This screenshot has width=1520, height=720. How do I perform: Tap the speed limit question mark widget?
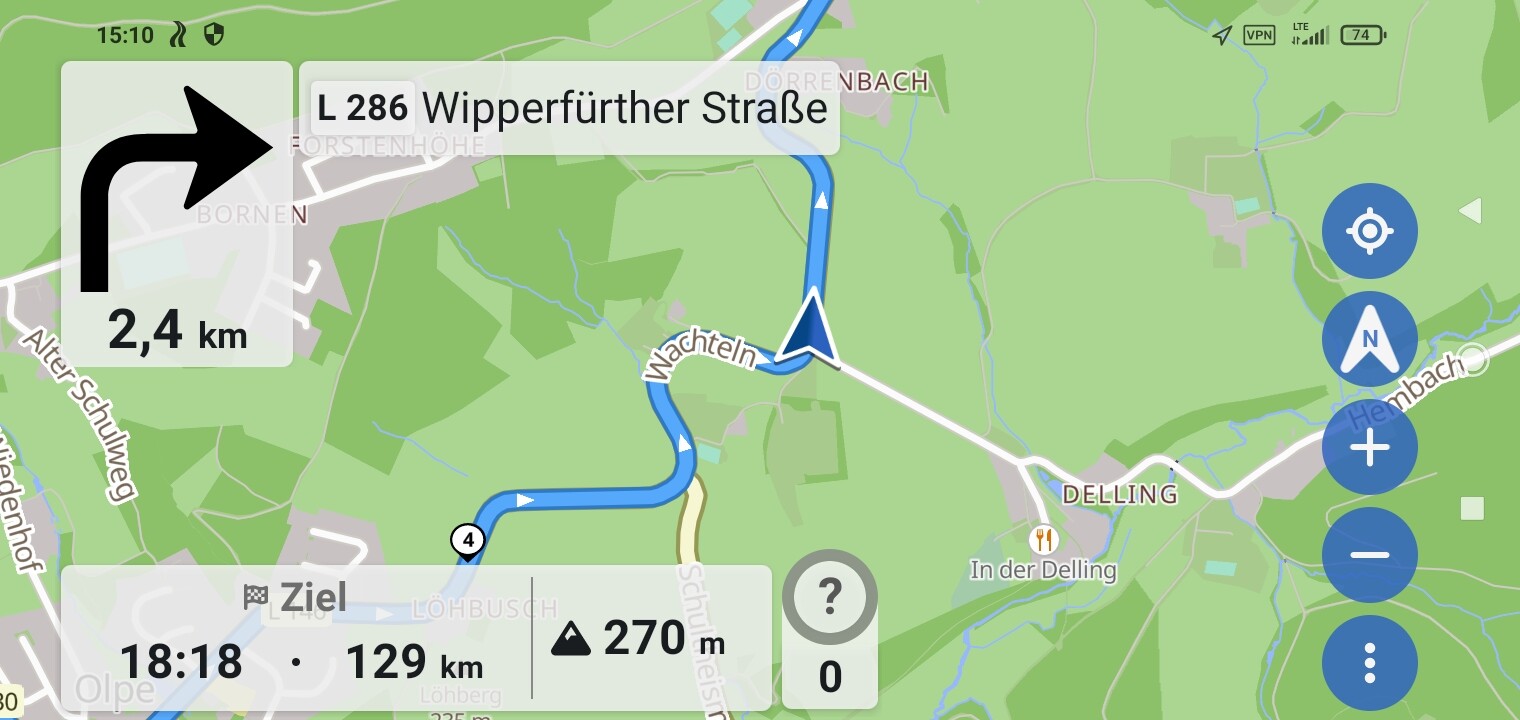[829, 599]
